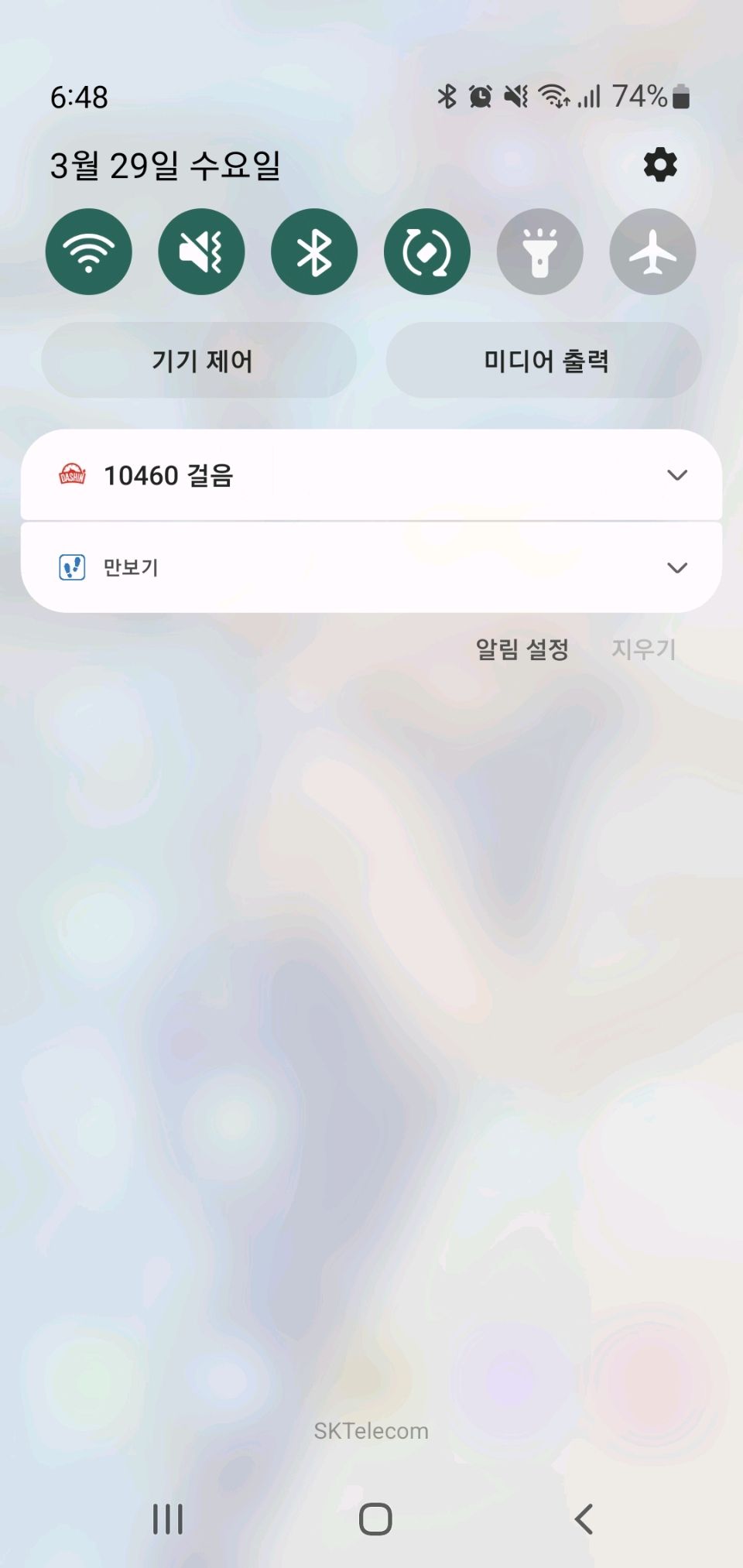Toggle auto-rotate quick setting

point(427,252)
